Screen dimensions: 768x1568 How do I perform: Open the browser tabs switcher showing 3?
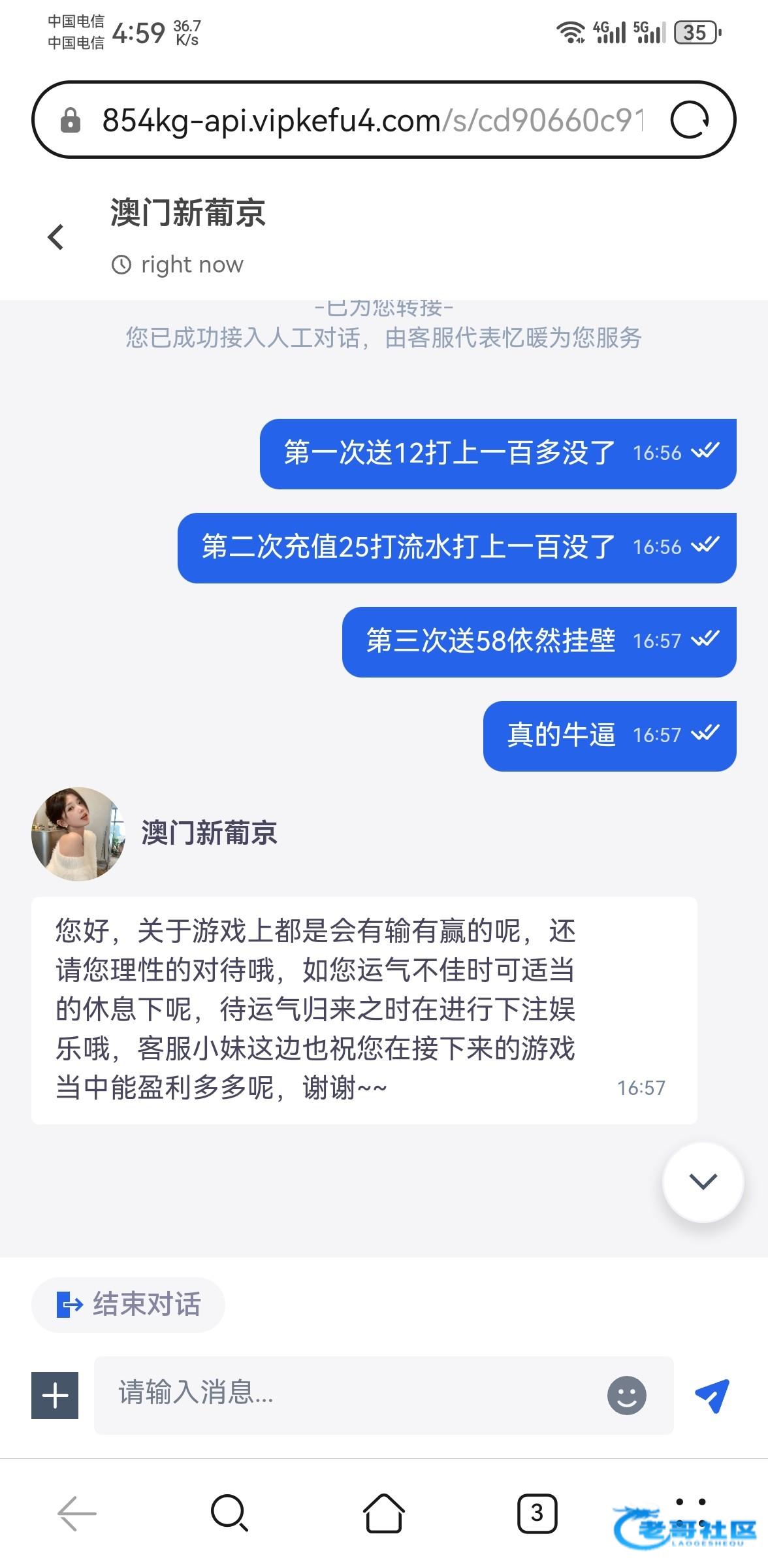point(537,1513)
